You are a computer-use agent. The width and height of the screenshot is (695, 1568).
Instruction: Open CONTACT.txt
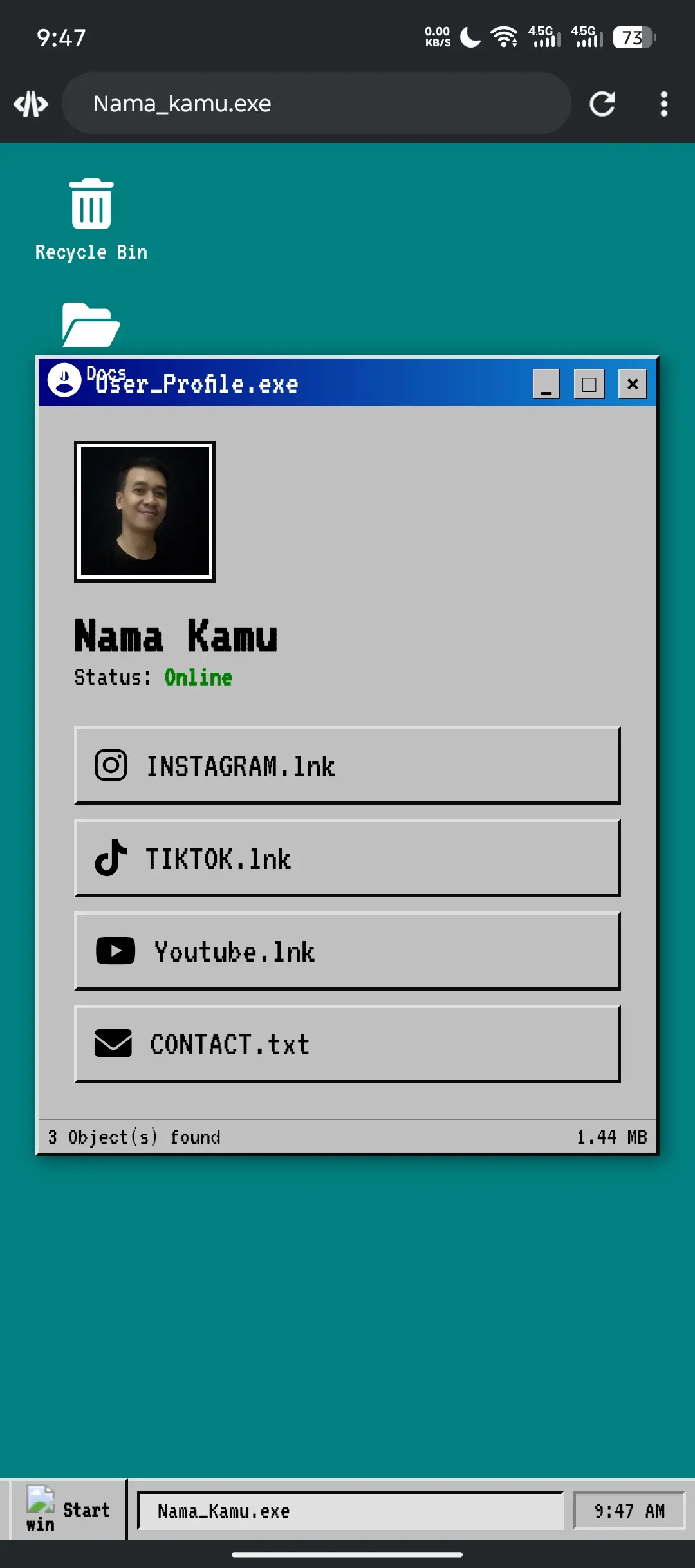click(x=347, y=1043)
